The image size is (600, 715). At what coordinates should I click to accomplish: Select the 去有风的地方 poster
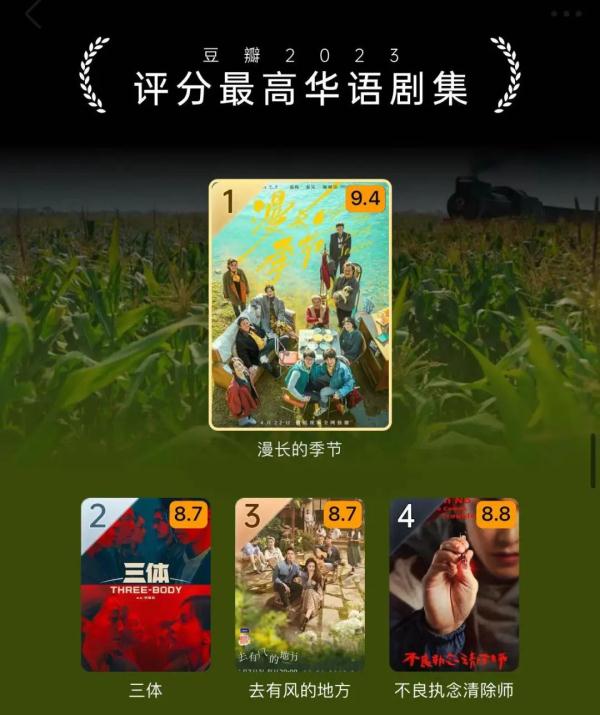coord(300,584)
